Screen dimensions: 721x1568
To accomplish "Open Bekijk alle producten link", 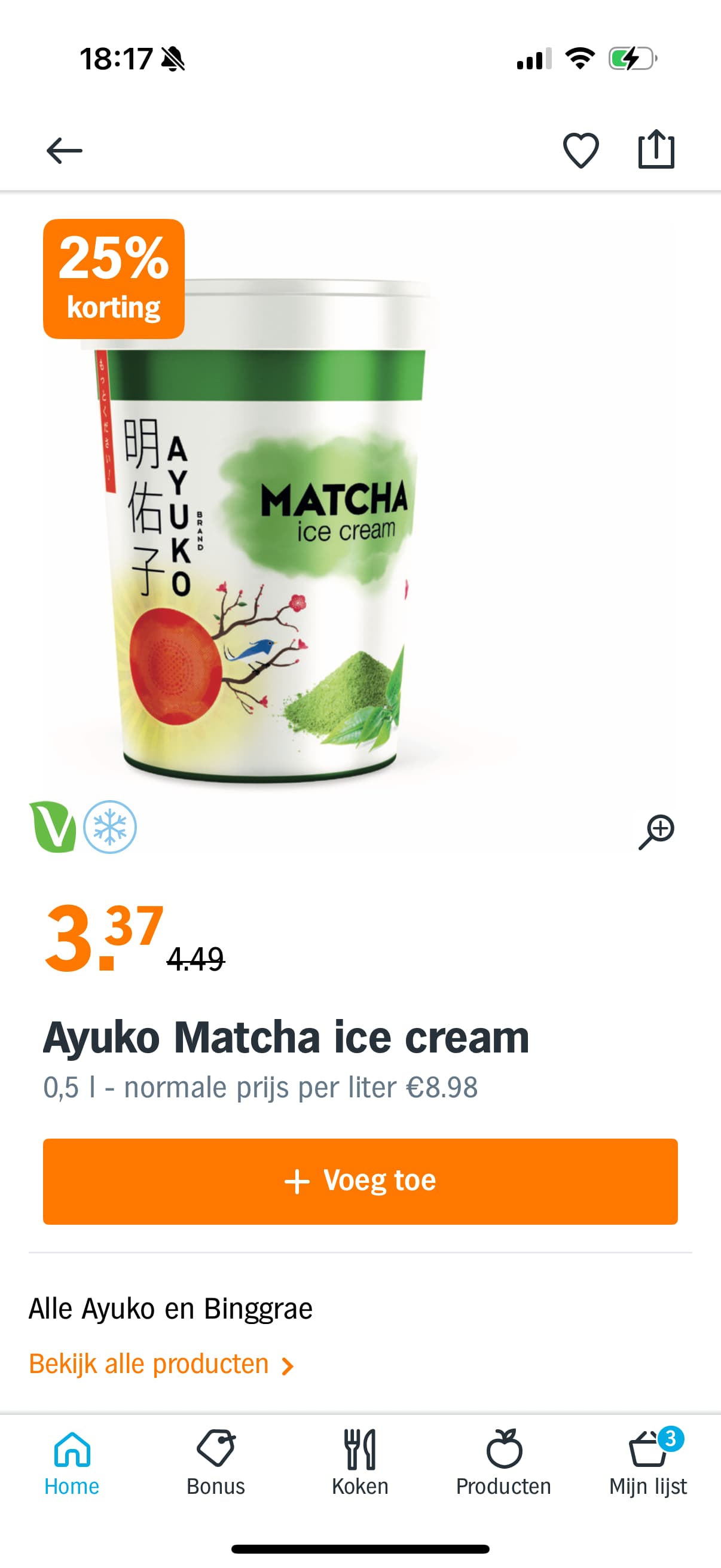I will (x=161, y=1364).
